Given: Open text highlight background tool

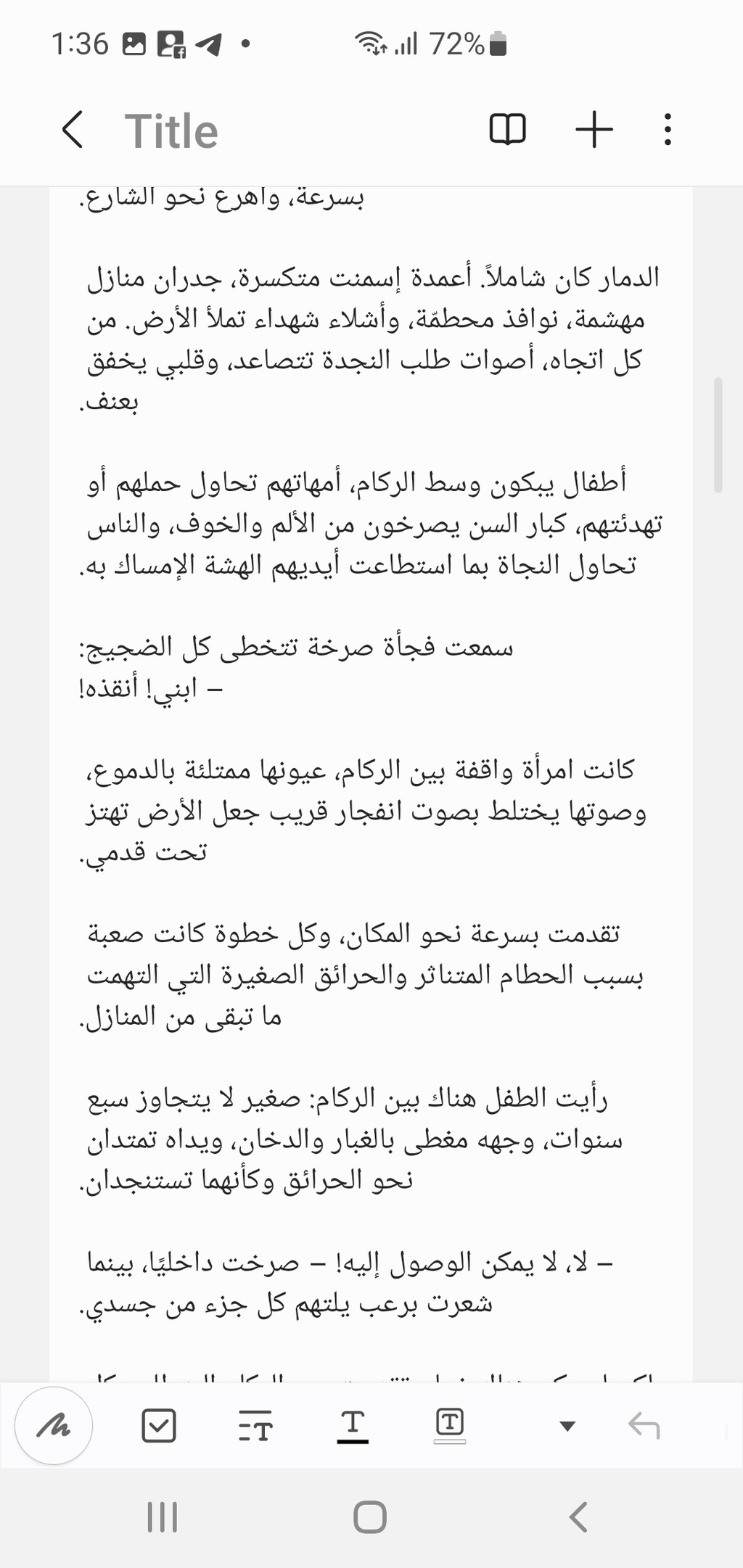Looking at the screenshot, I should point(449,1426).
